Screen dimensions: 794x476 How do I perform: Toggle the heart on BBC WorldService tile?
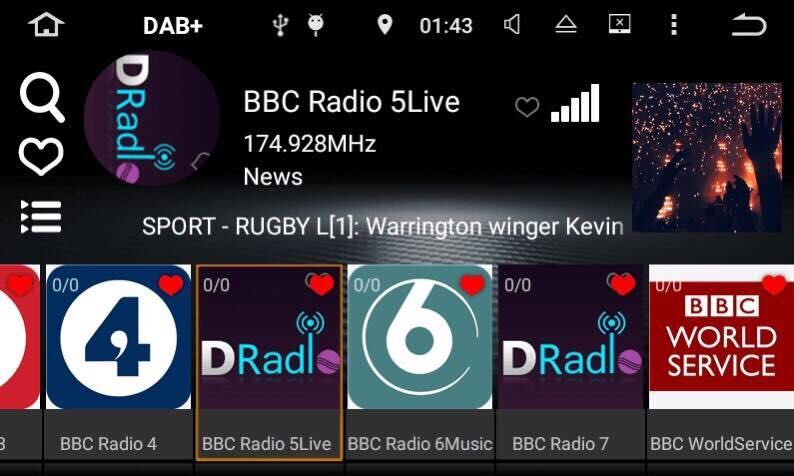pyautogui.click(x=774, y=285)
